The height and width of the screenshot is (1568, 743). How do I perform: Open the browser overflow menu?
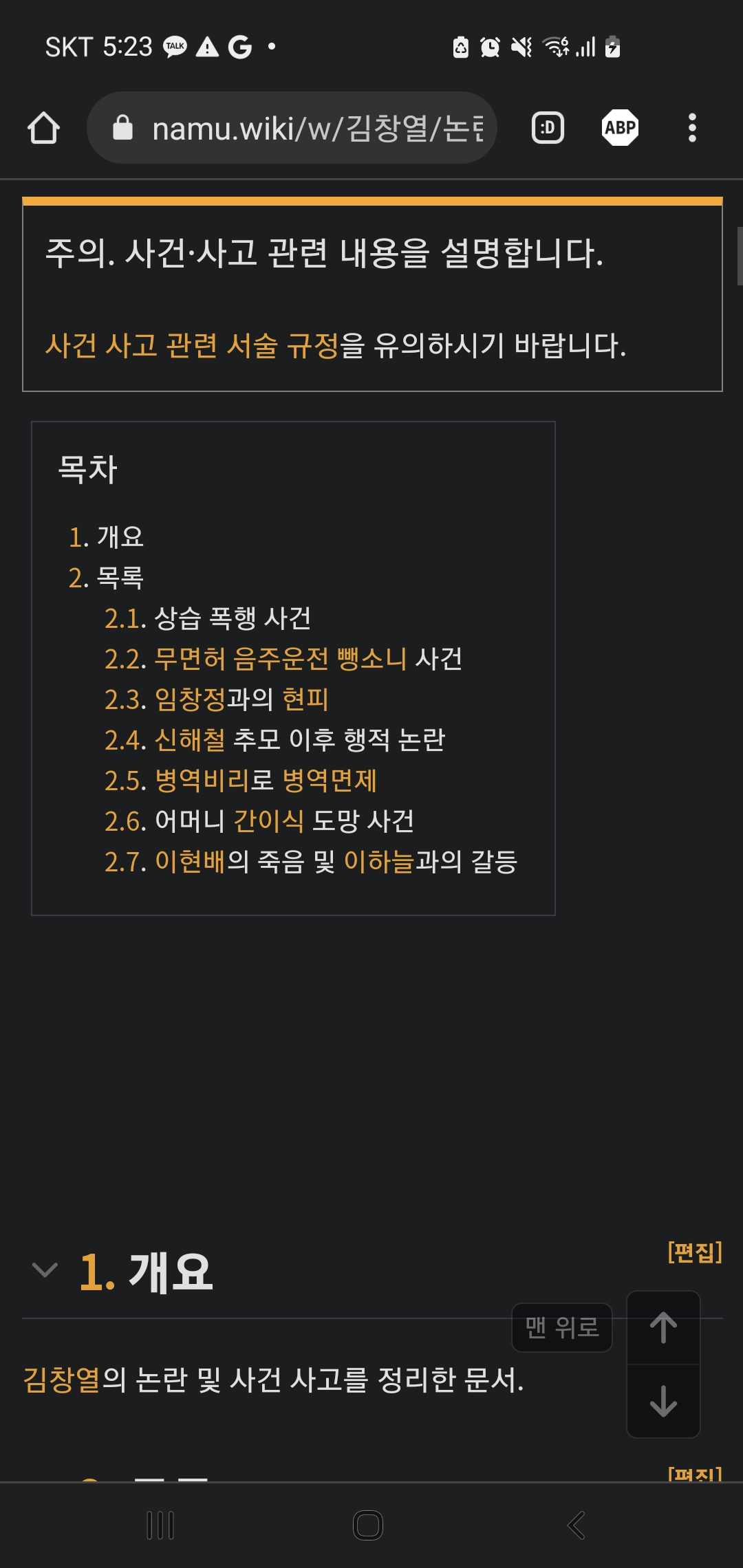[692, 128]
